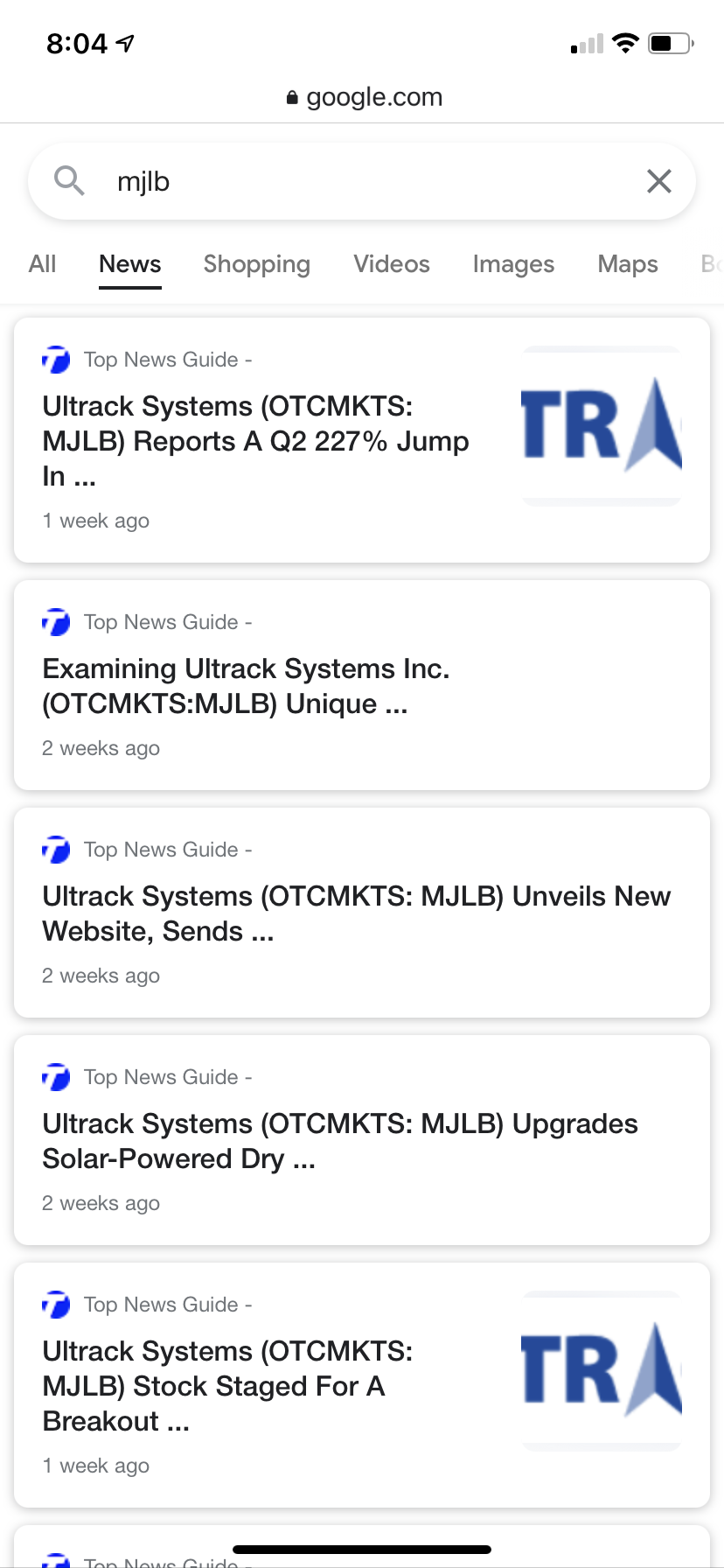The height and width of the screenshot is (1568, 724).
Task: Open the Videos tab
Action: click(392, 264)
